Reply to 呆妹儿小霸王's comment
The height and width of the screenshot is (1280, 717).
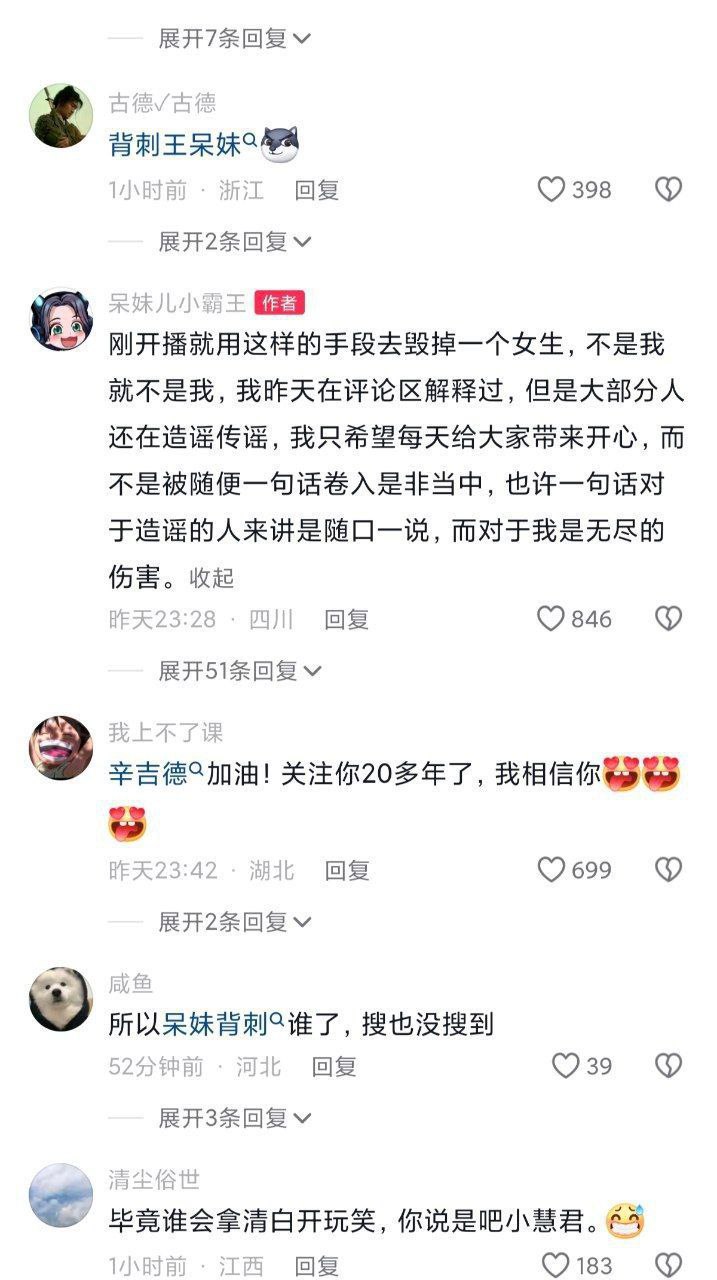346,620
